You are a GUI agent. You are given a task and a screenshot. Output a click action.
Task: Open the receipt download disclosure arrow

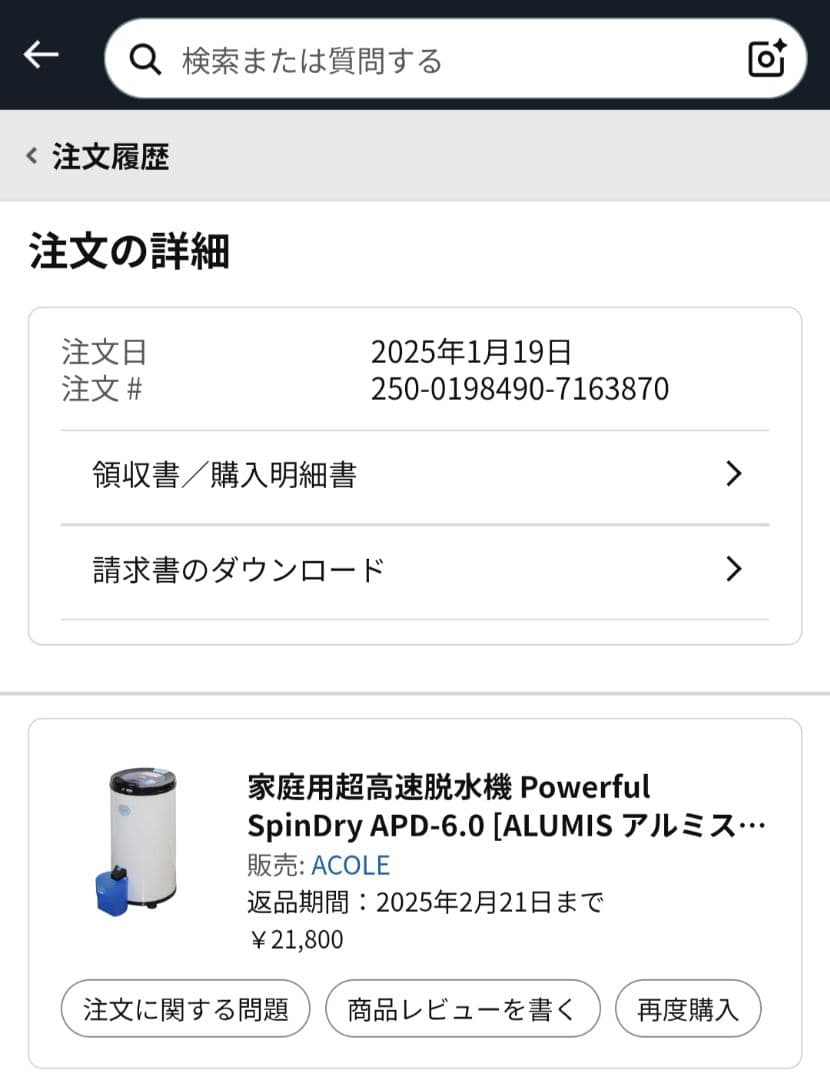click(735, 568)
